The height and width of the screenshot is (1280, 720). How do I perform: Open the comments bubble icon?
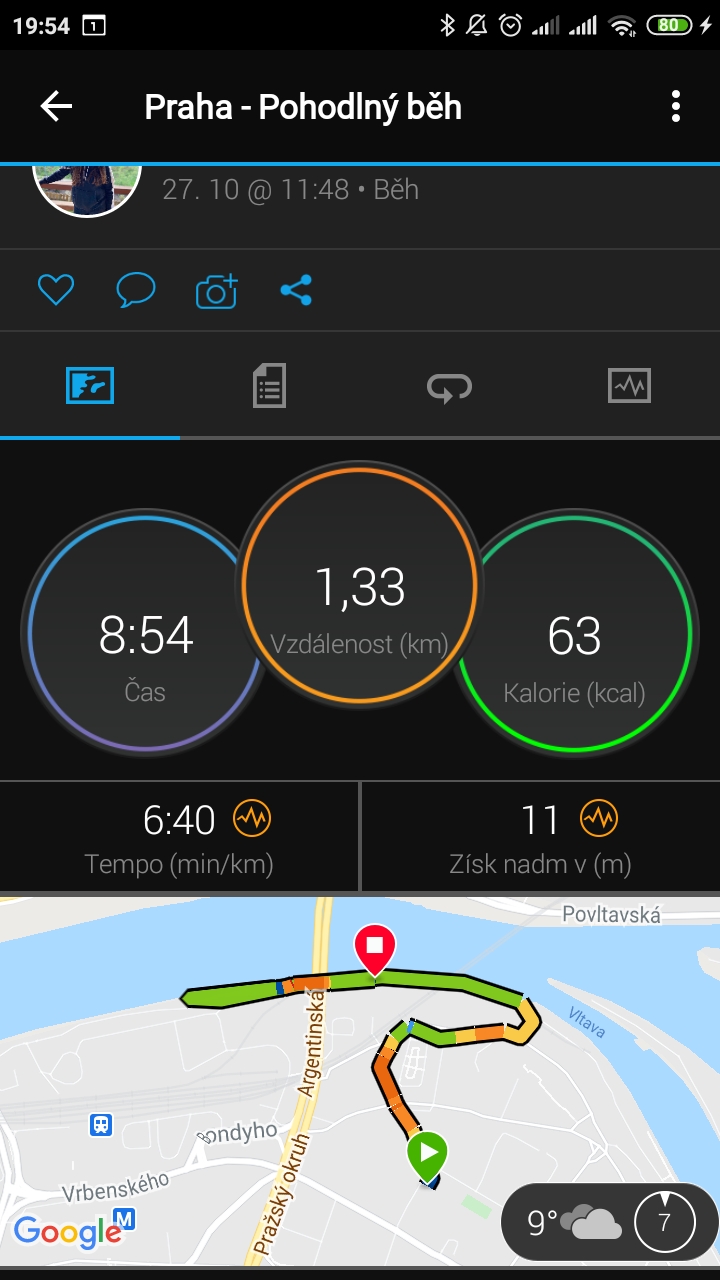136,291
